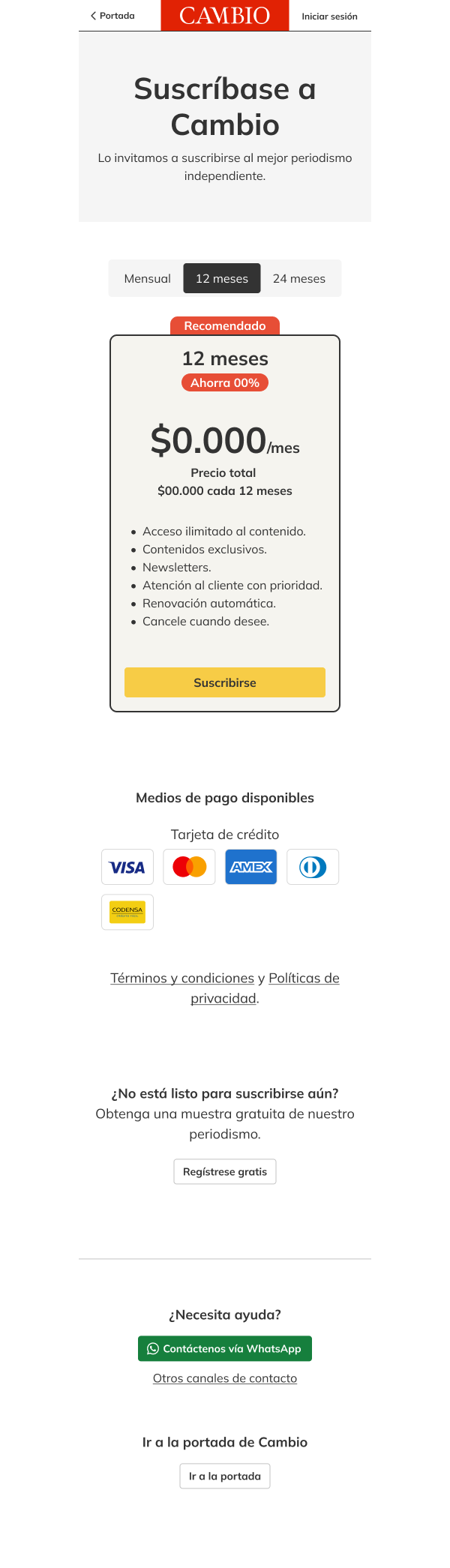This screenshot has width=450, height=1568.
Task: Switch to the 24 meses plan
Action: click(x=299, y=278)
